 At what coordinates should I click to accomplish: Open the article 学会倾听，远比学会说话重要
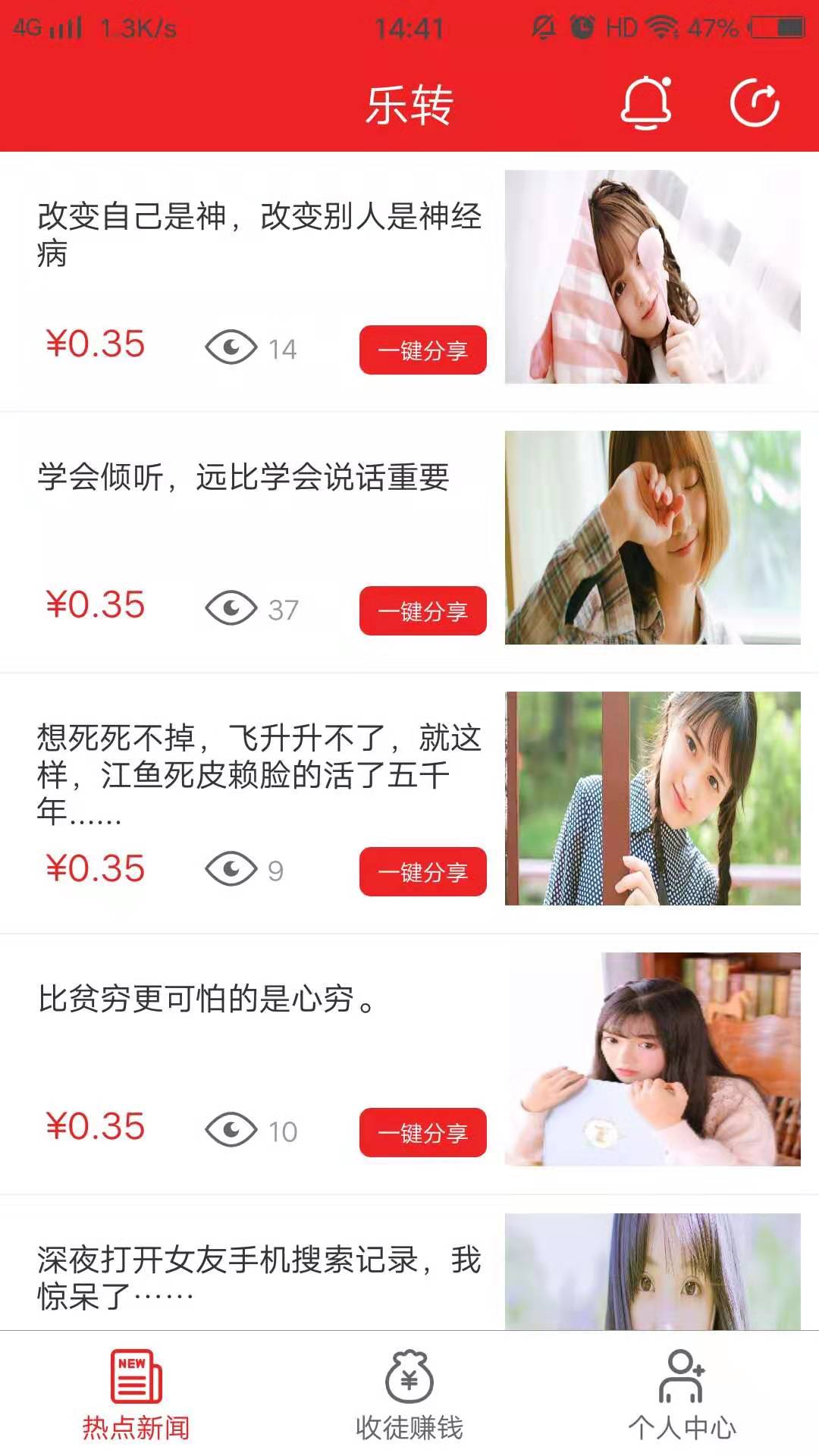[x=244, y=478]
